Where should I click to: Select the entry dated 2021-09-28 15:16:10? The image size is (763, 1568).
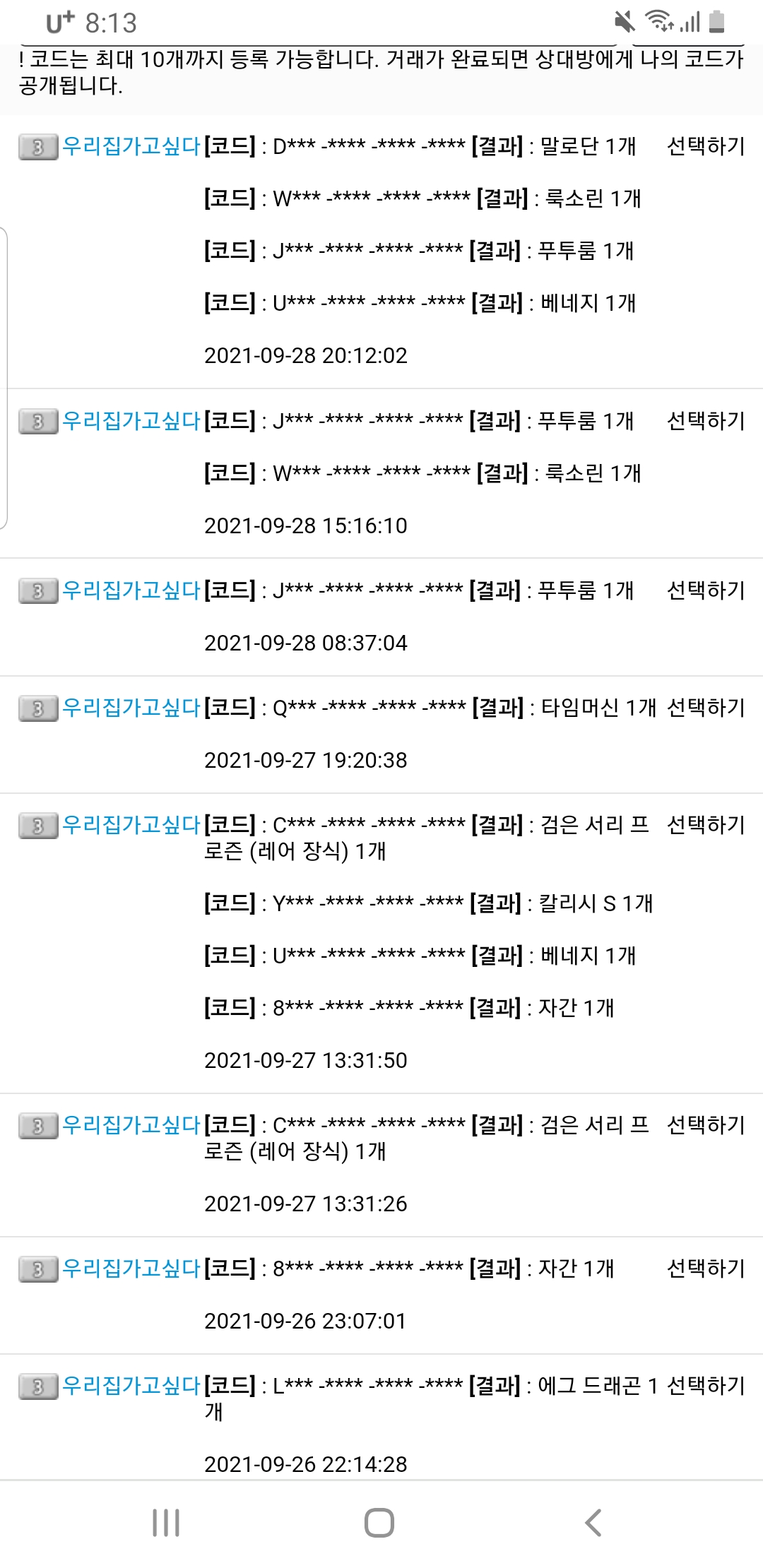click(x=706, y=421)
